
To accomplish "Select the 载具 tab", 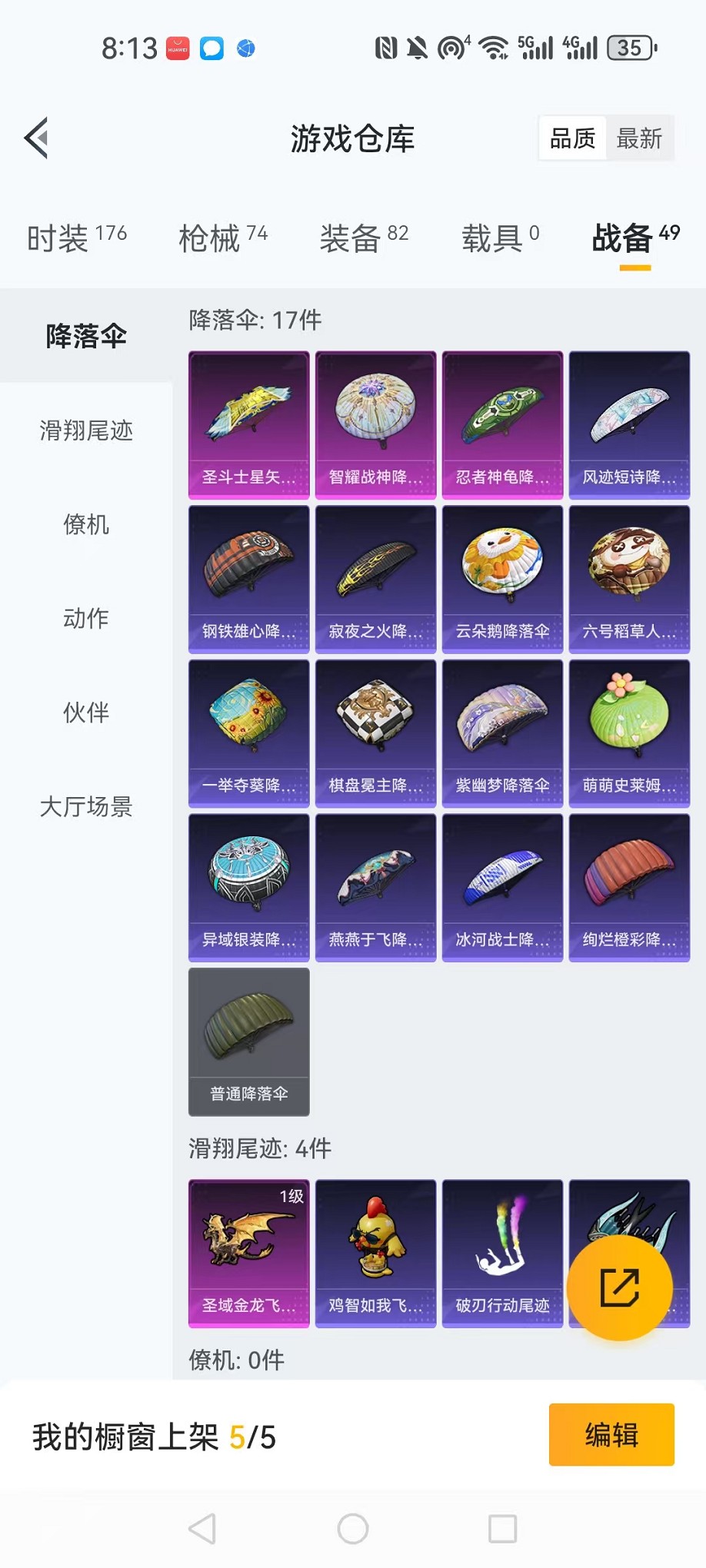I will 500,238.
